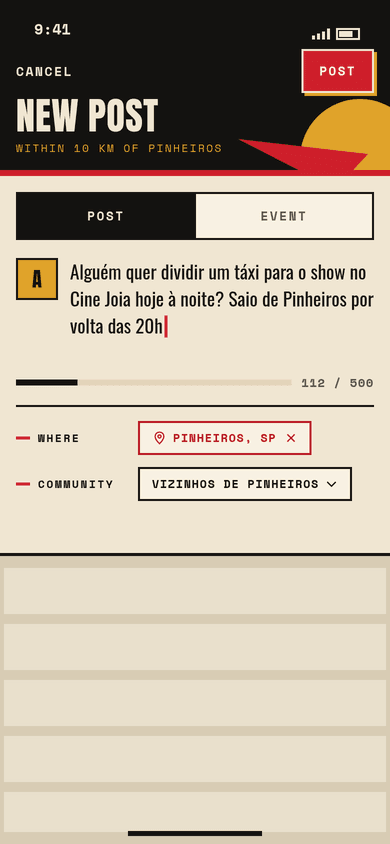Cancel the new post
This screenshot has width=390, height=844.
pos(44,72)
